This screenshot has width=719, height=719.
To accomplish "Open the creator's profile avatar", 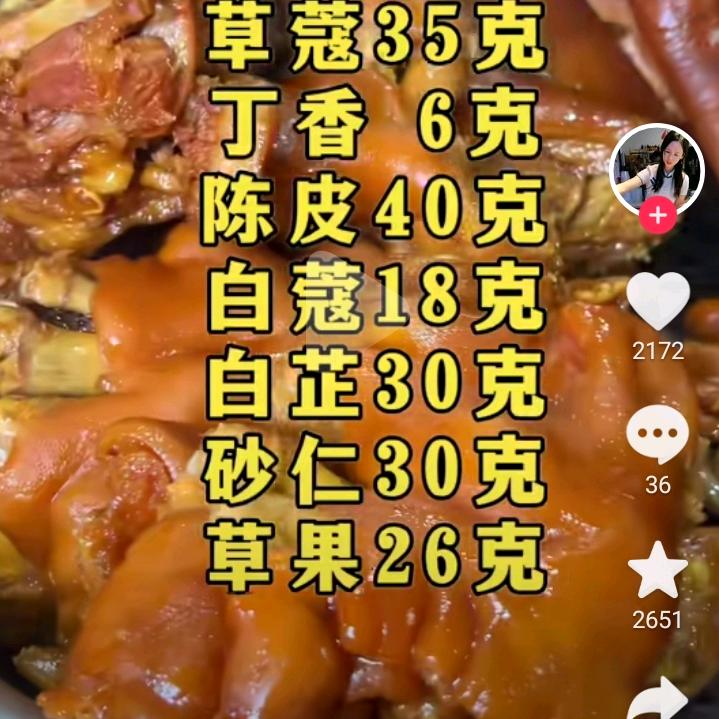I will pos(657,169).
